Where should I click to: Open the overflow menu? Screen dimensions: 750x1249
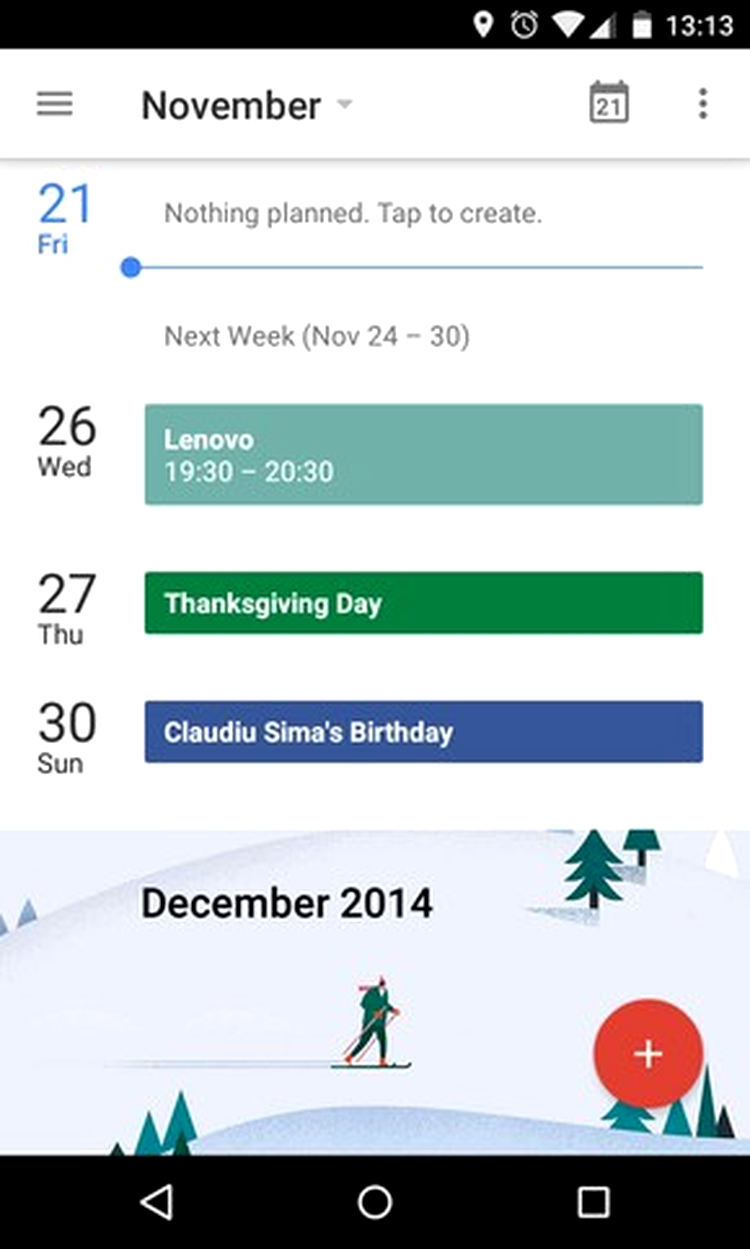tap(703, 104)
